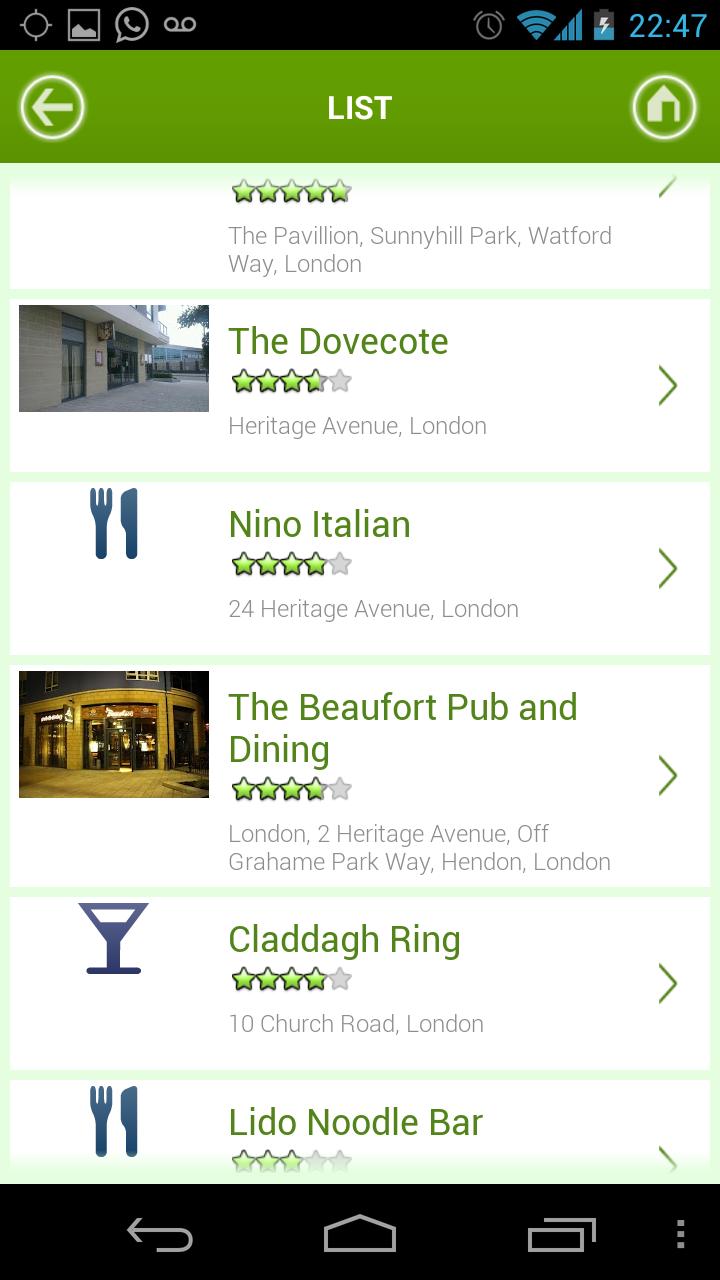
Task: Tap Lido Noodle Bar's restaurant icon
Action: pos(113,1121)
